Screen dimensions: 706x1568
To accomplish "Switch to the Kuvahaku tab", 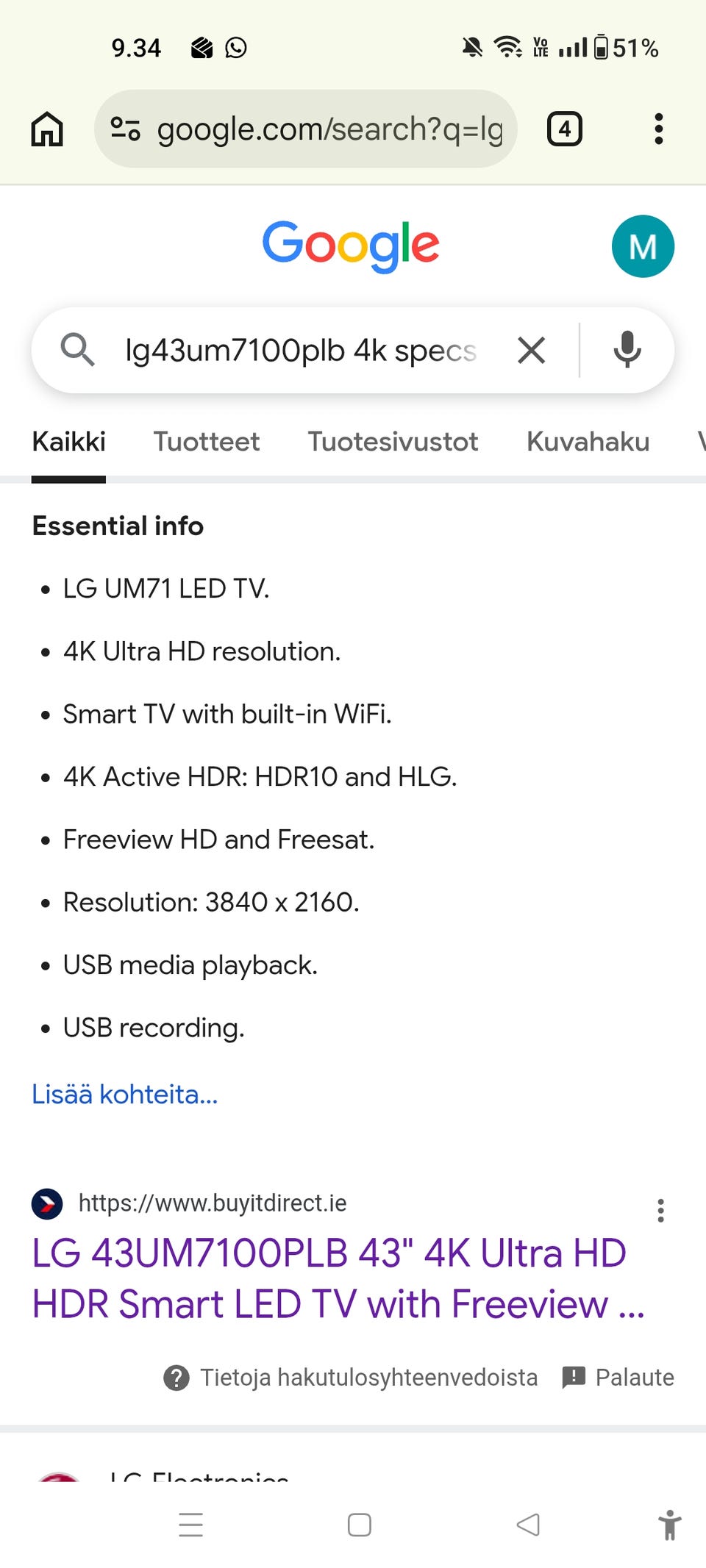I will pyautogui.click(x=588, y=442).
